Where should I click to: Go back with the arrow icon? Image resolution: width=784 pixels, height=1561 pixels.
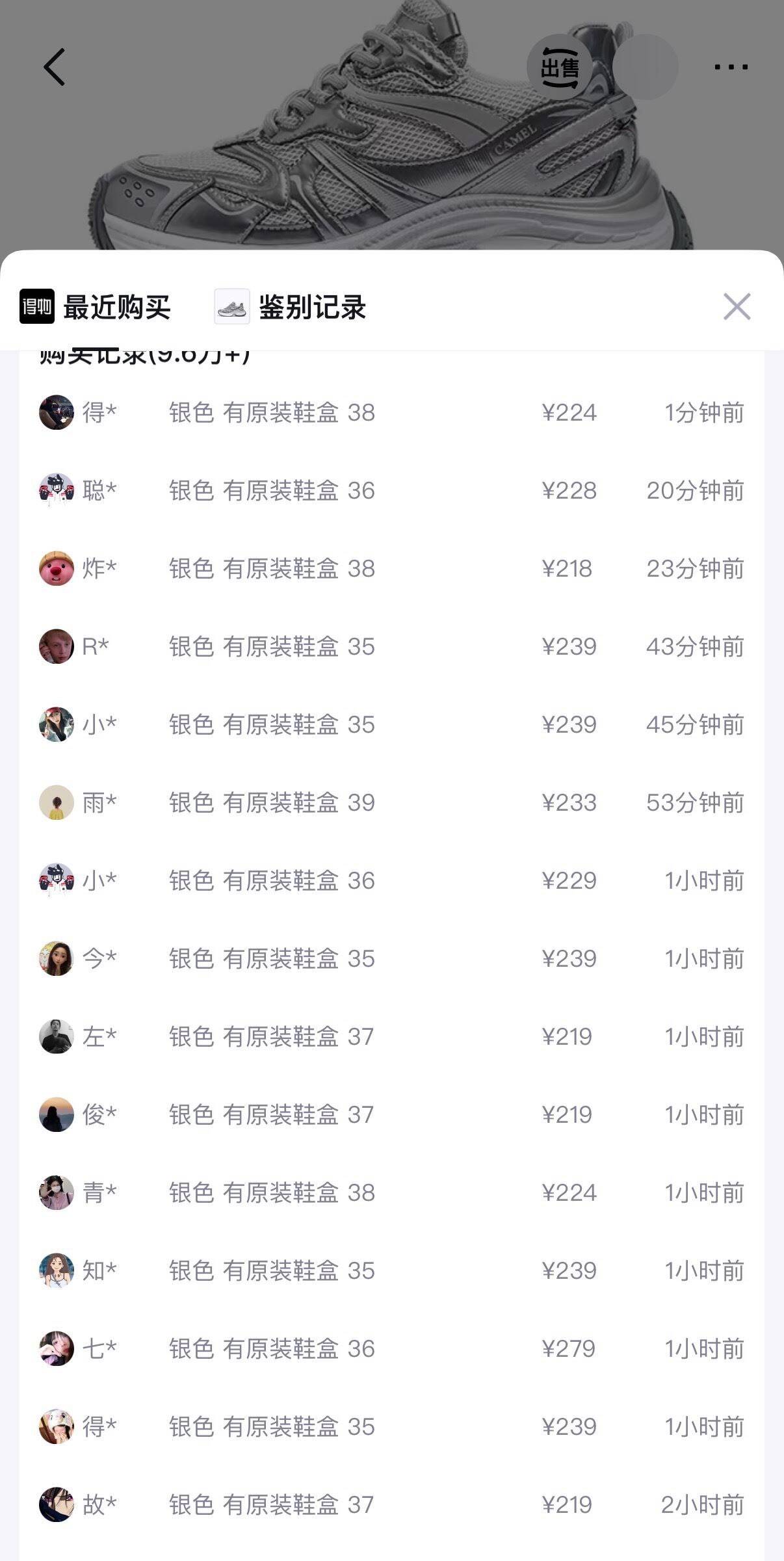click(55, 67)
